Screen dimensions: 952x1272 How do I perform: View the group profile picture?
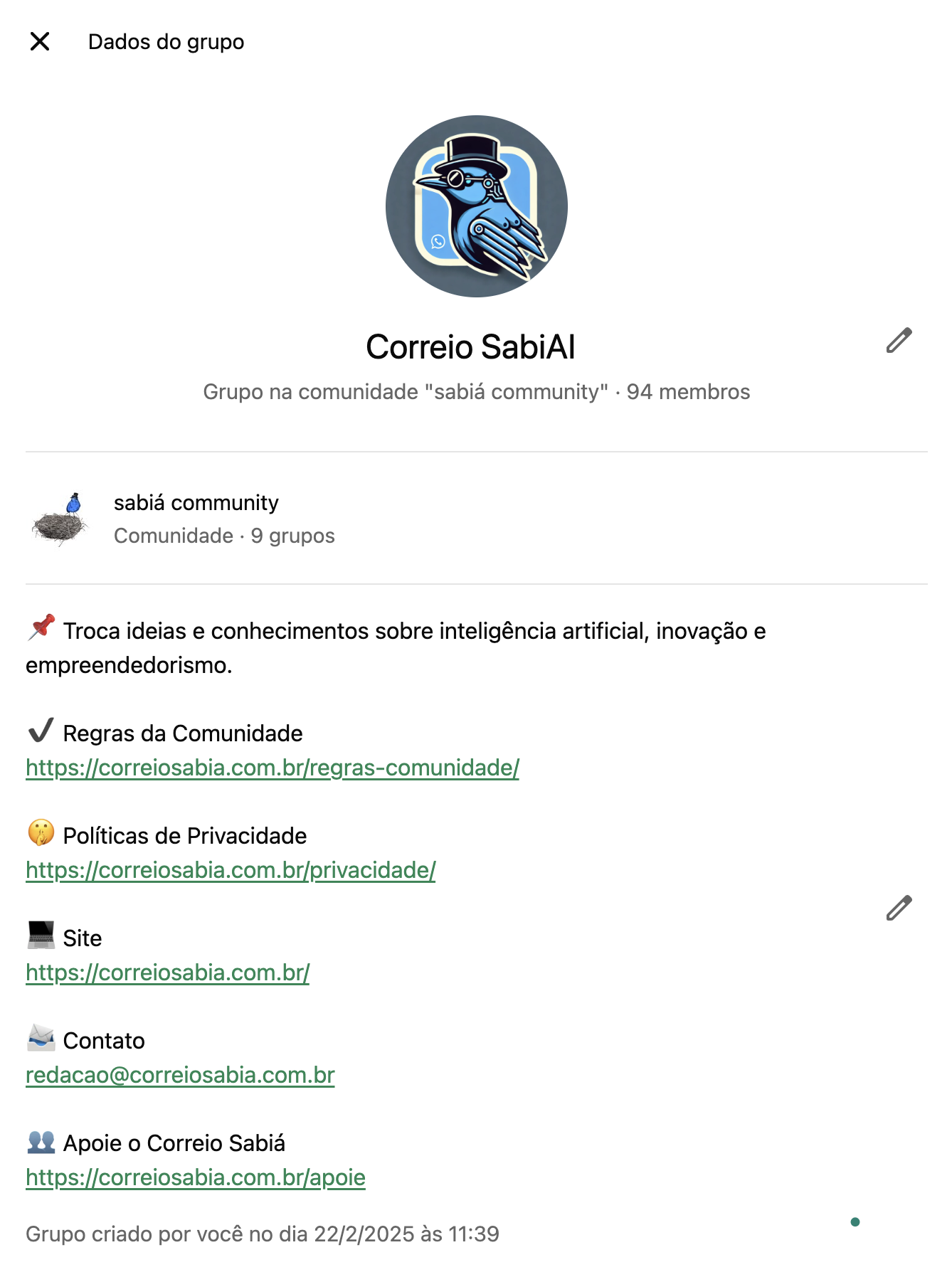[x=476, y=206]
